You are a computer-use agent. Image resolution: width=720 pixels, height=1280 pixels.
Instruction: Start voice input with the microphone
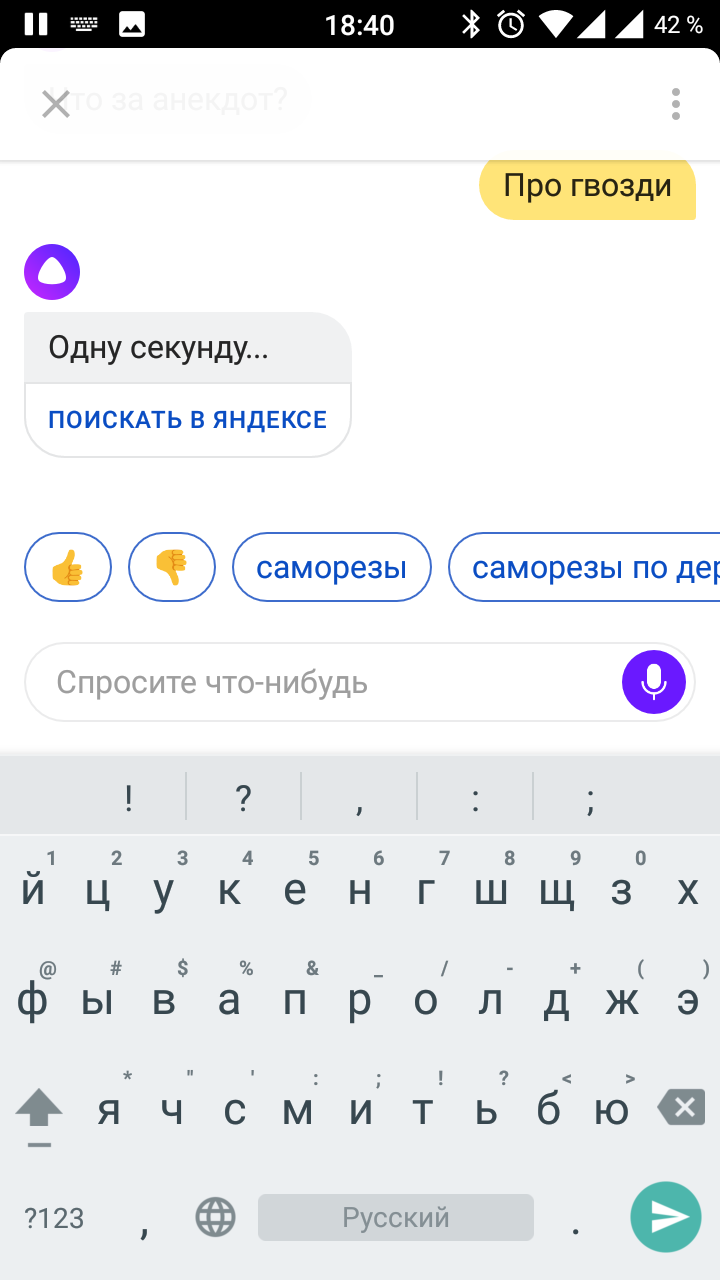(654, 682)
